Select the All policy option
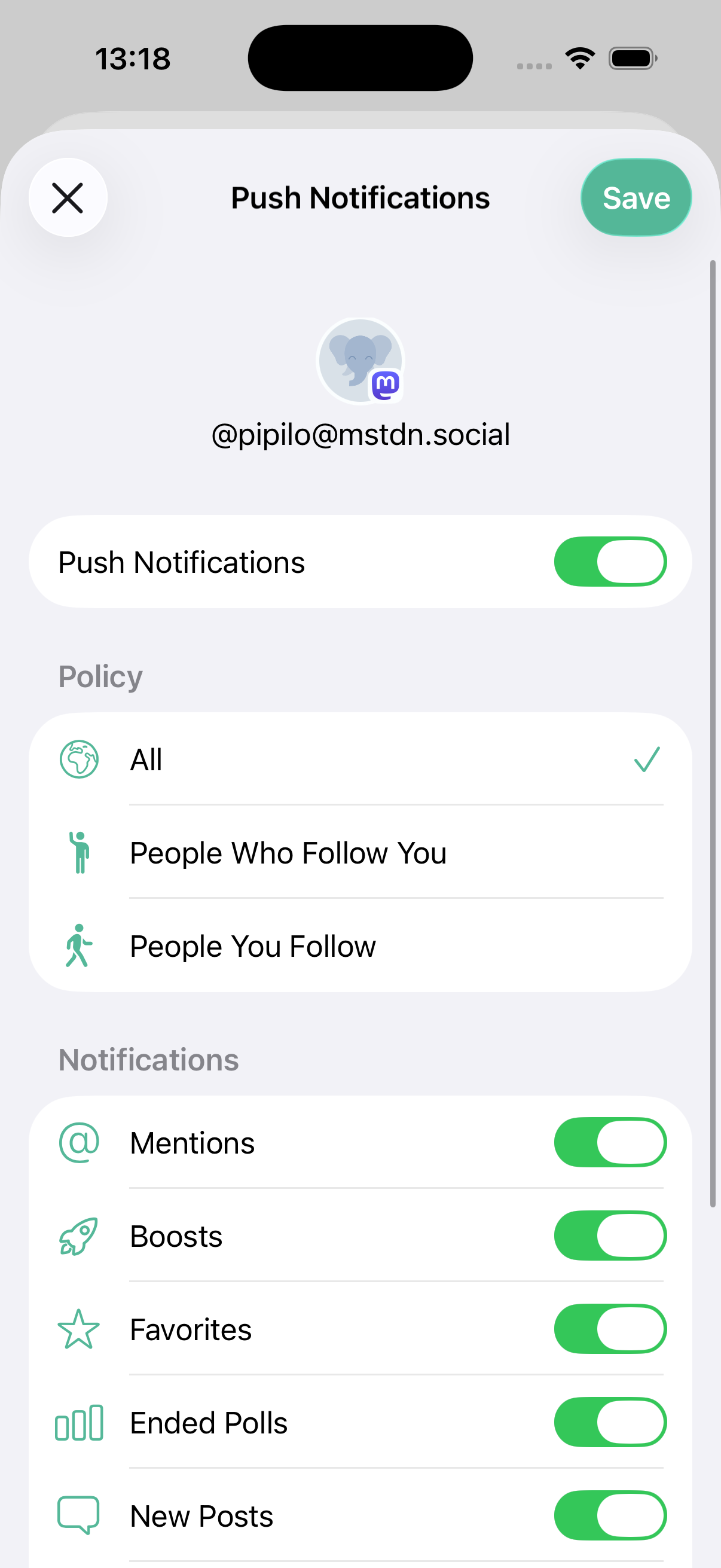 (359, 759)
